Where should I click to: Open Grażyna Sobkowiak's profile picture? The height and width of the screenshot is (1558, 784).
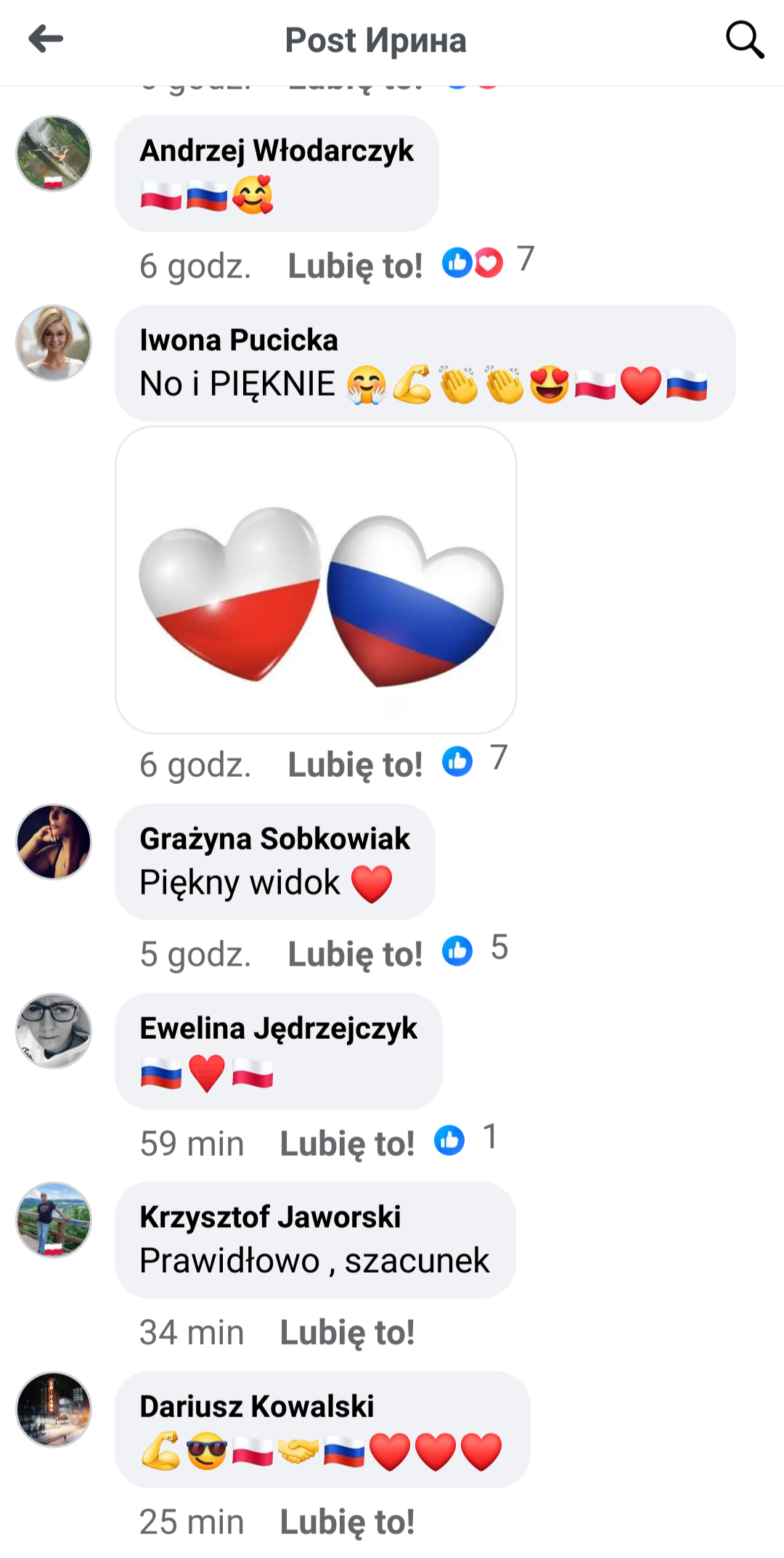click(54, 841)
